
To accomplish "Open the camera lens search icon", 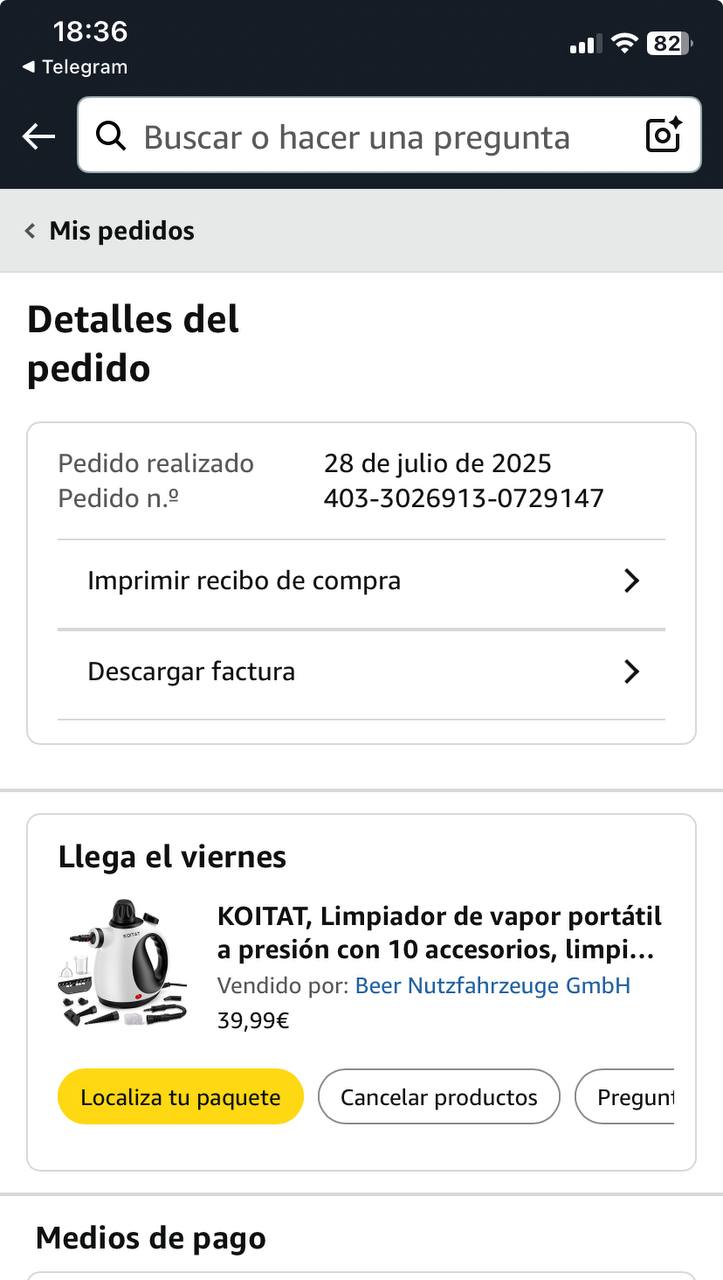I will [x=663, y=136].
